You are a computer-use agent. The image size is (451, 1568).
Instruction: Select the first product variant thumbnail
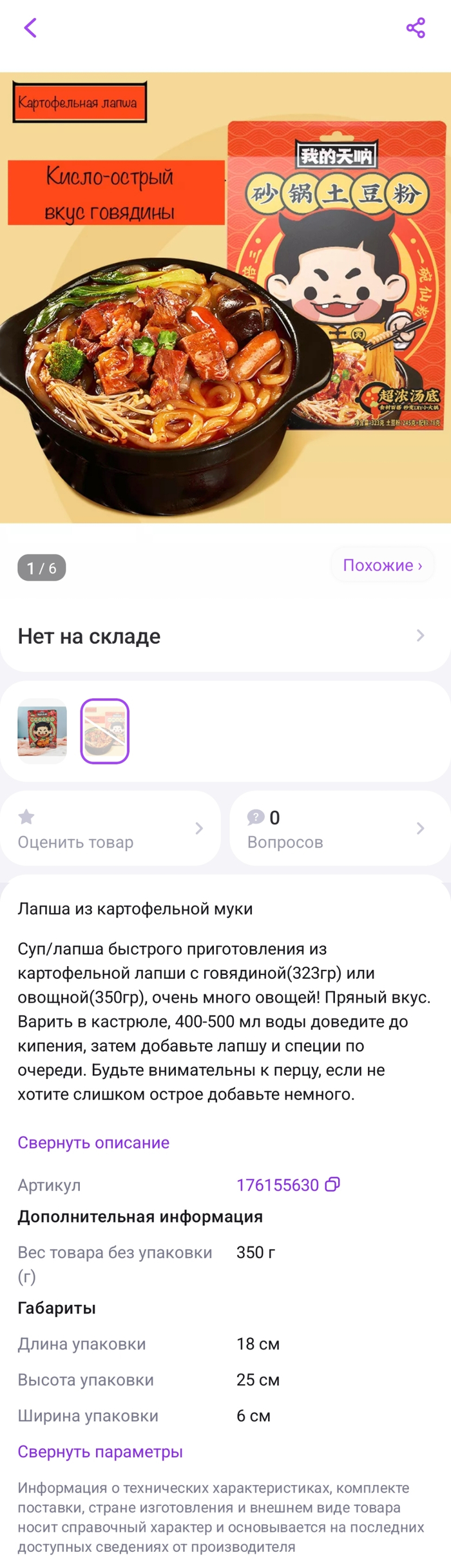pos(42,731)
